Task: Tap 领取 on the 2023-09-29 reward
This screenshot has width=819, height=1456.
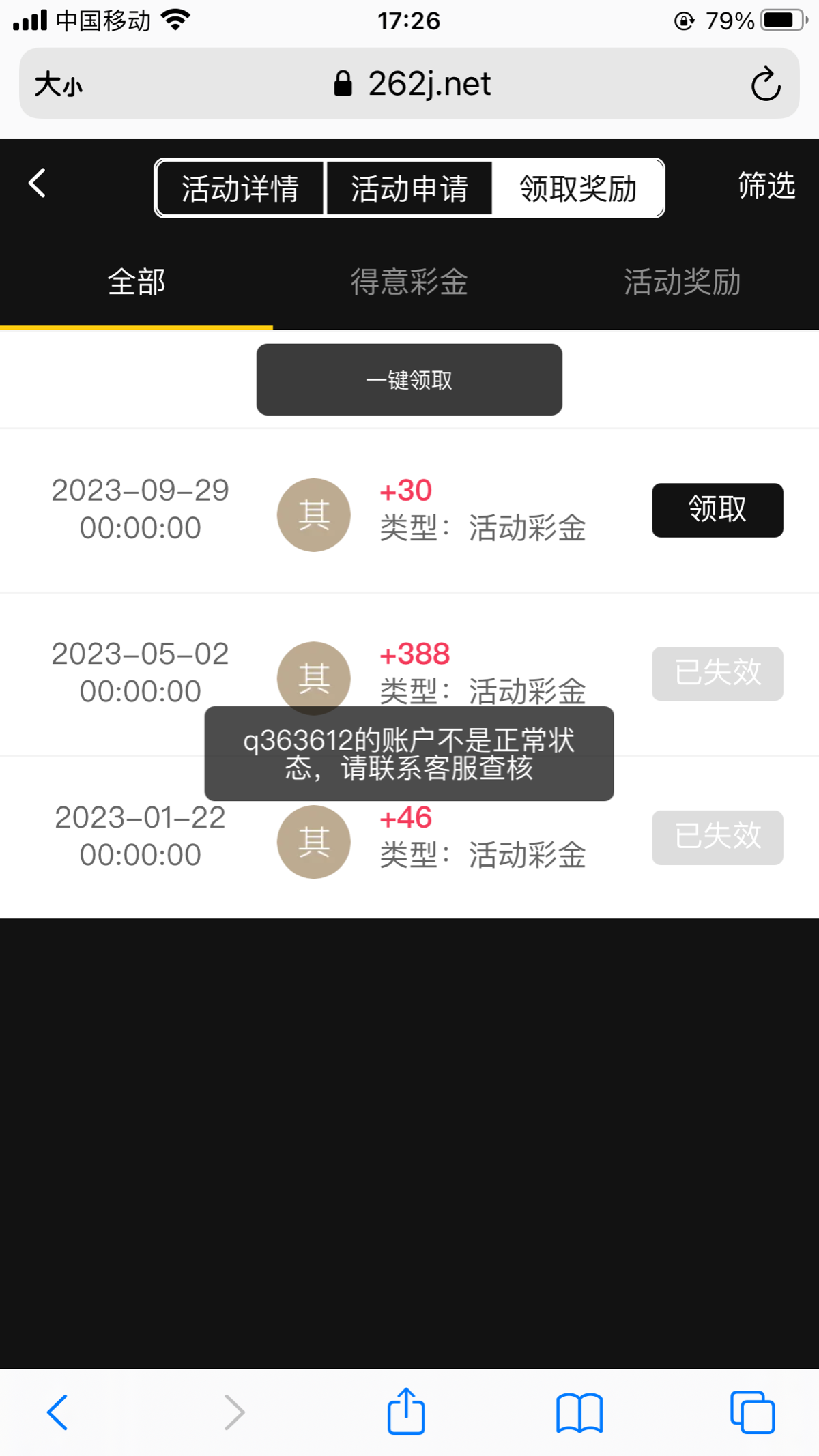Action: pyautogui.click(x=717, y=509)
